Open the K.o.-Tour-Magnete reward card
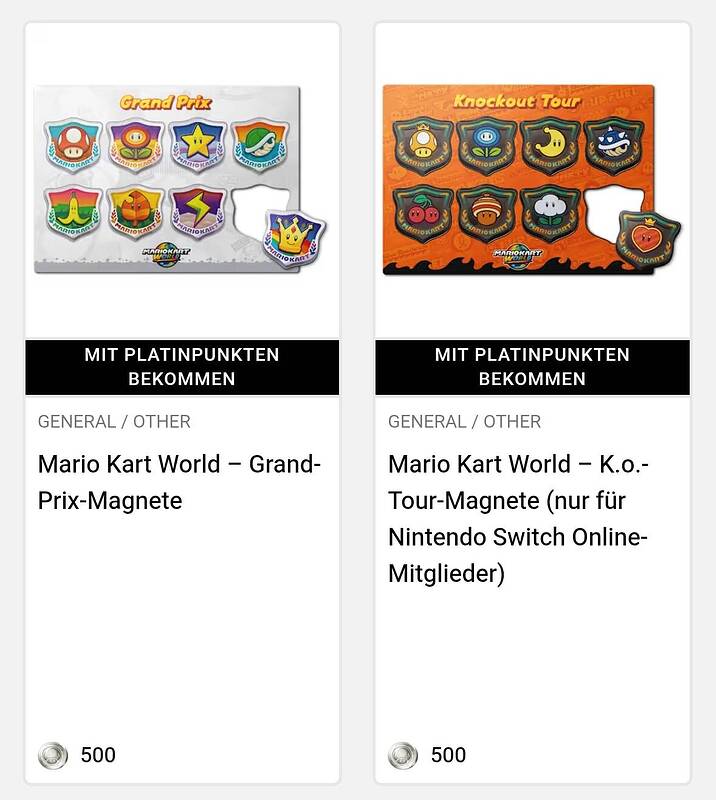 click(x=520, y=518)
